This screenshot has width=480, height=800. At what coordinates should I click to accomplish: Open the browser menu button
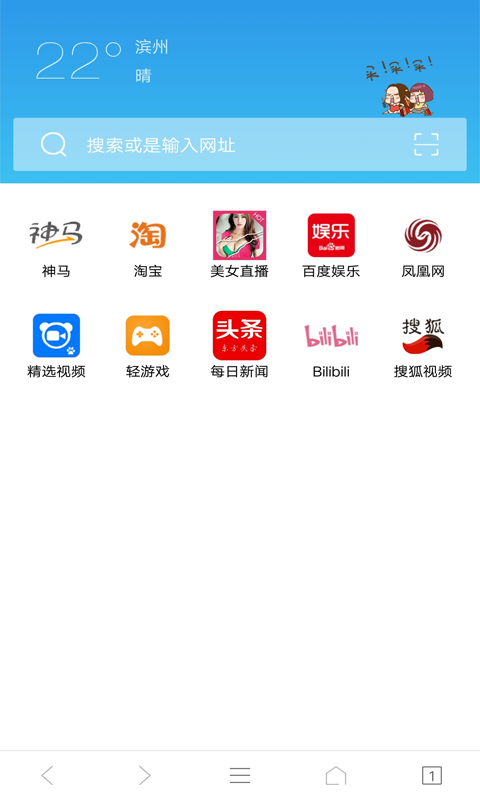pyautogui.click(x=240, y=776)
